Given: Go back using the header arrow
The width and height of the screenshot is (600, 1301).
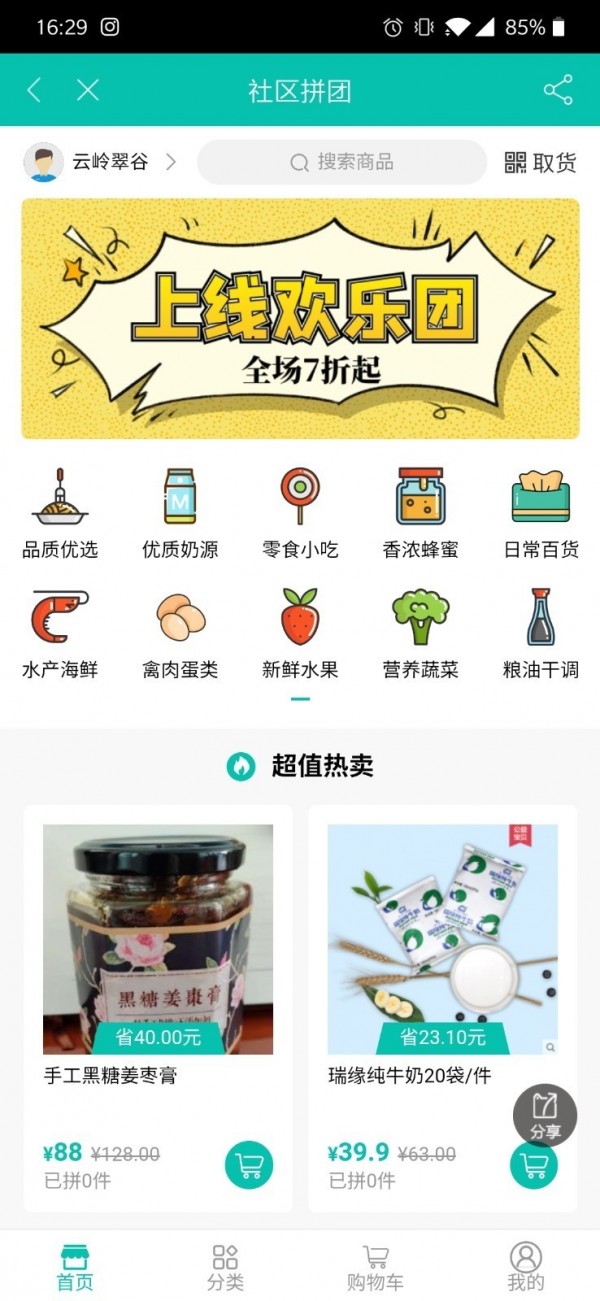Looking at the screenshot, I should coord(34,91).
